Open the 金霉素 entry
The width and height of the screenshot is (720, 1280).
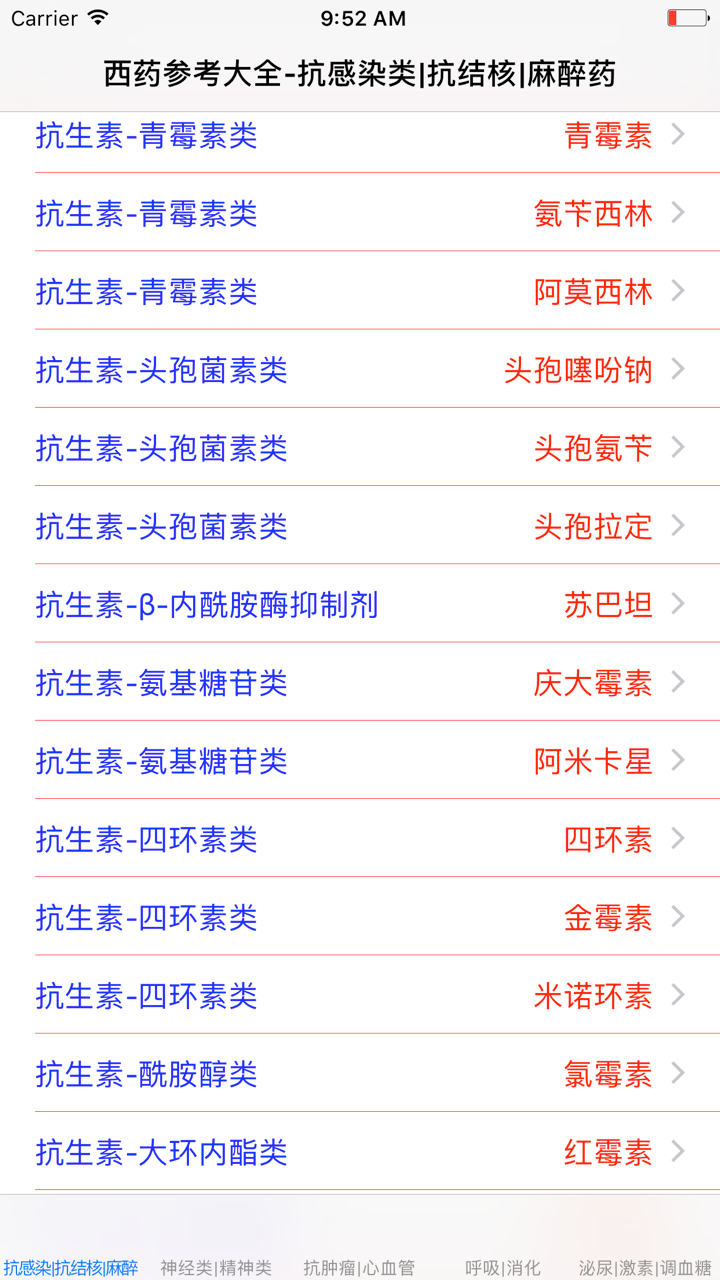point(360,917)
